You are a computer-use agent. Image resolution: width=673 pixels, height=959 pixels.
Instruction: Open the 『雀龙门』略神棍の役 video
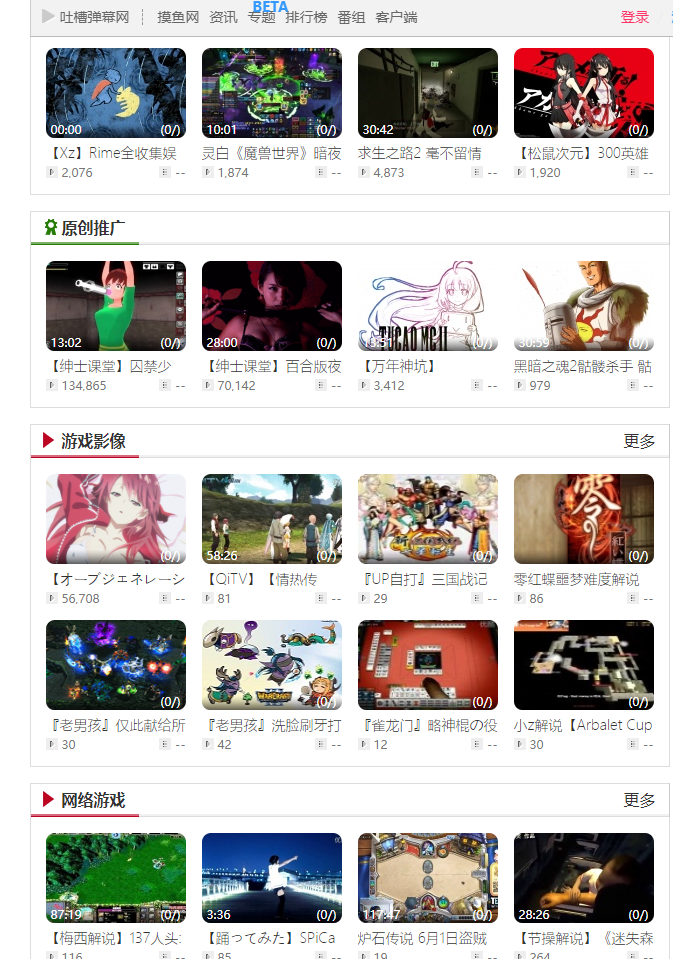[x=428, y=665]
